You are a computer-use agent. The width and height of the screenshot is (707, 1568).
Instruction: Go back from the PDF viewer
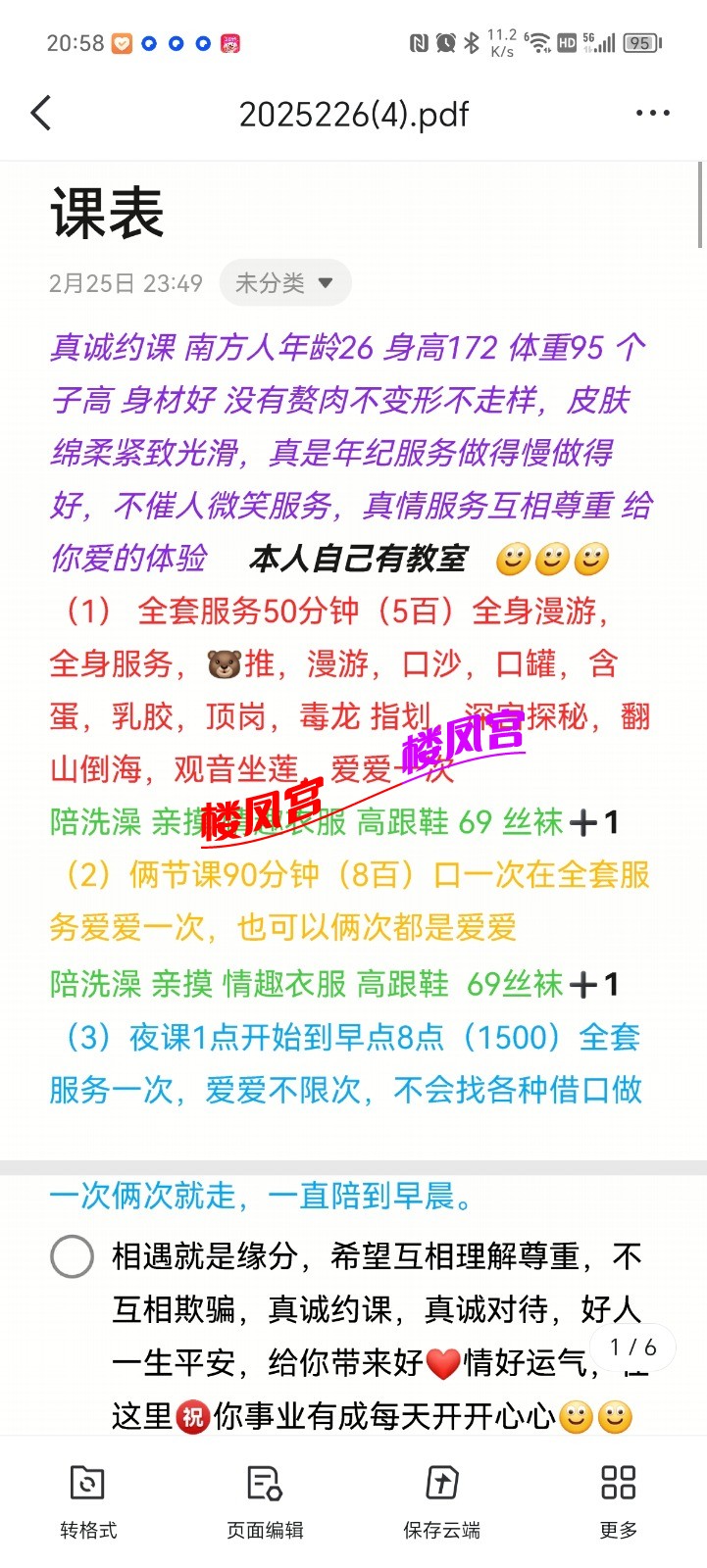coord(41,114)
